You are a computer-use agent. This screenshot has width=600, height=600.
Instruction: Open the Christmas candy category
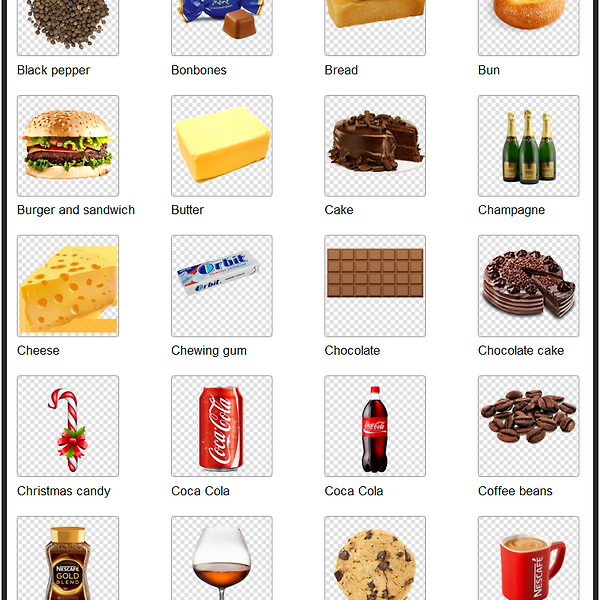pos(68,426)
